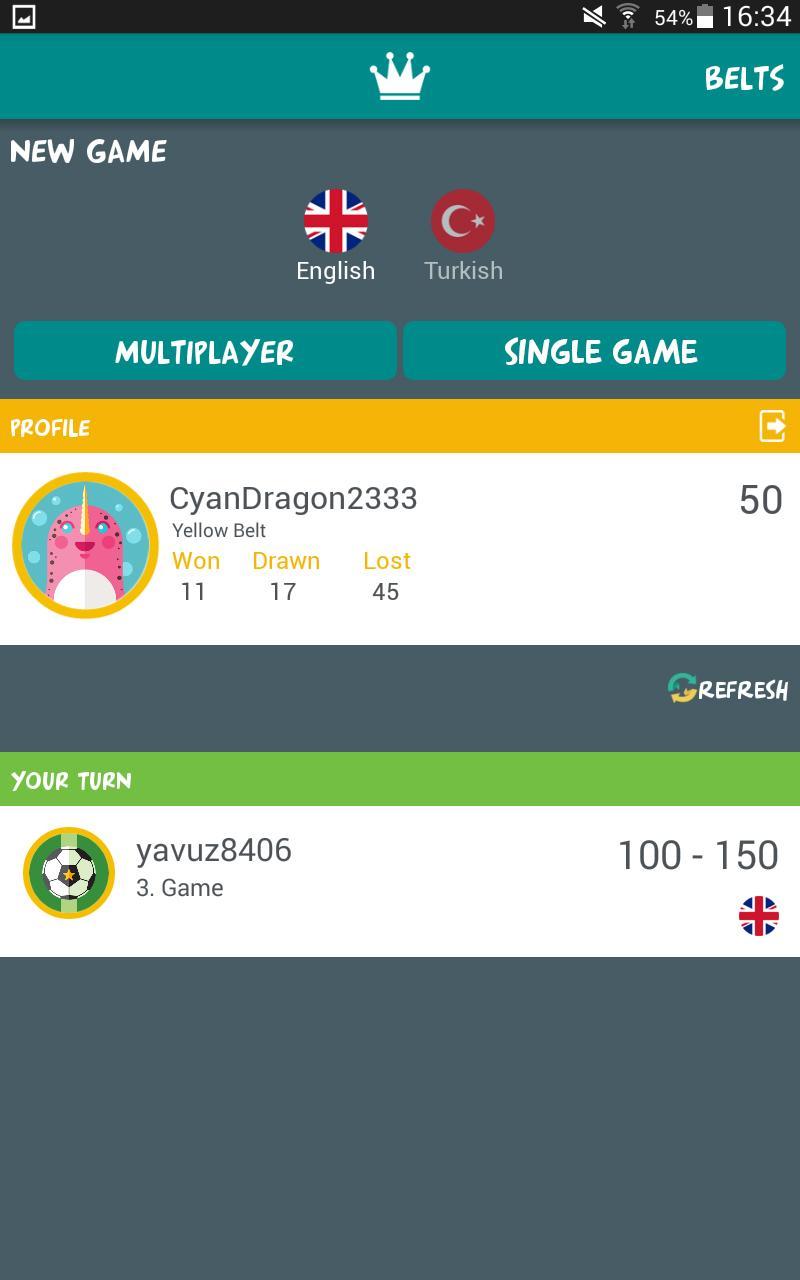Start a Multiplayer game

(205, 351)
